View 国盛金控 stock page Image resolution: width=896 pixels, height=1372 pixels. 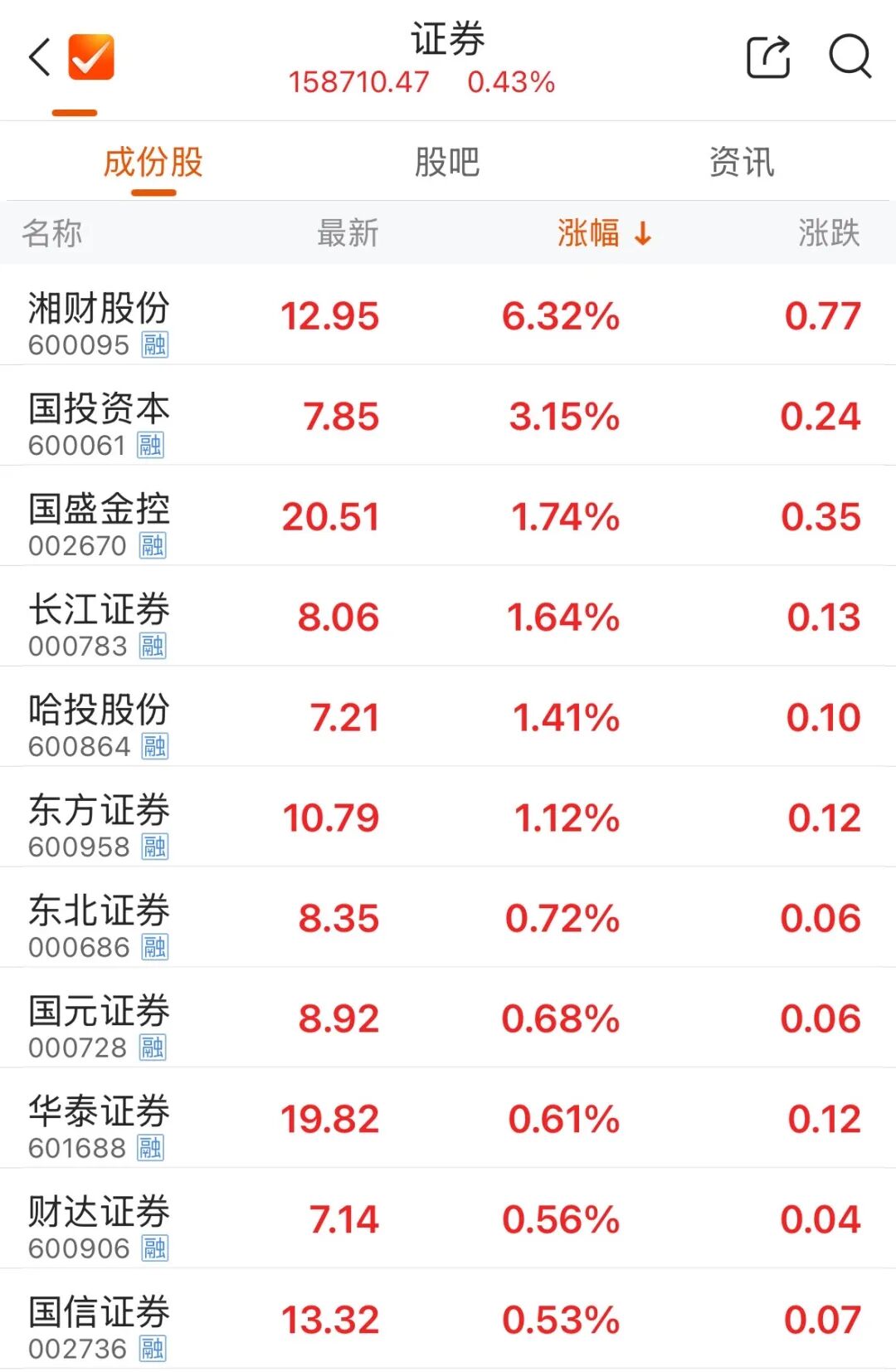(100, 510)
